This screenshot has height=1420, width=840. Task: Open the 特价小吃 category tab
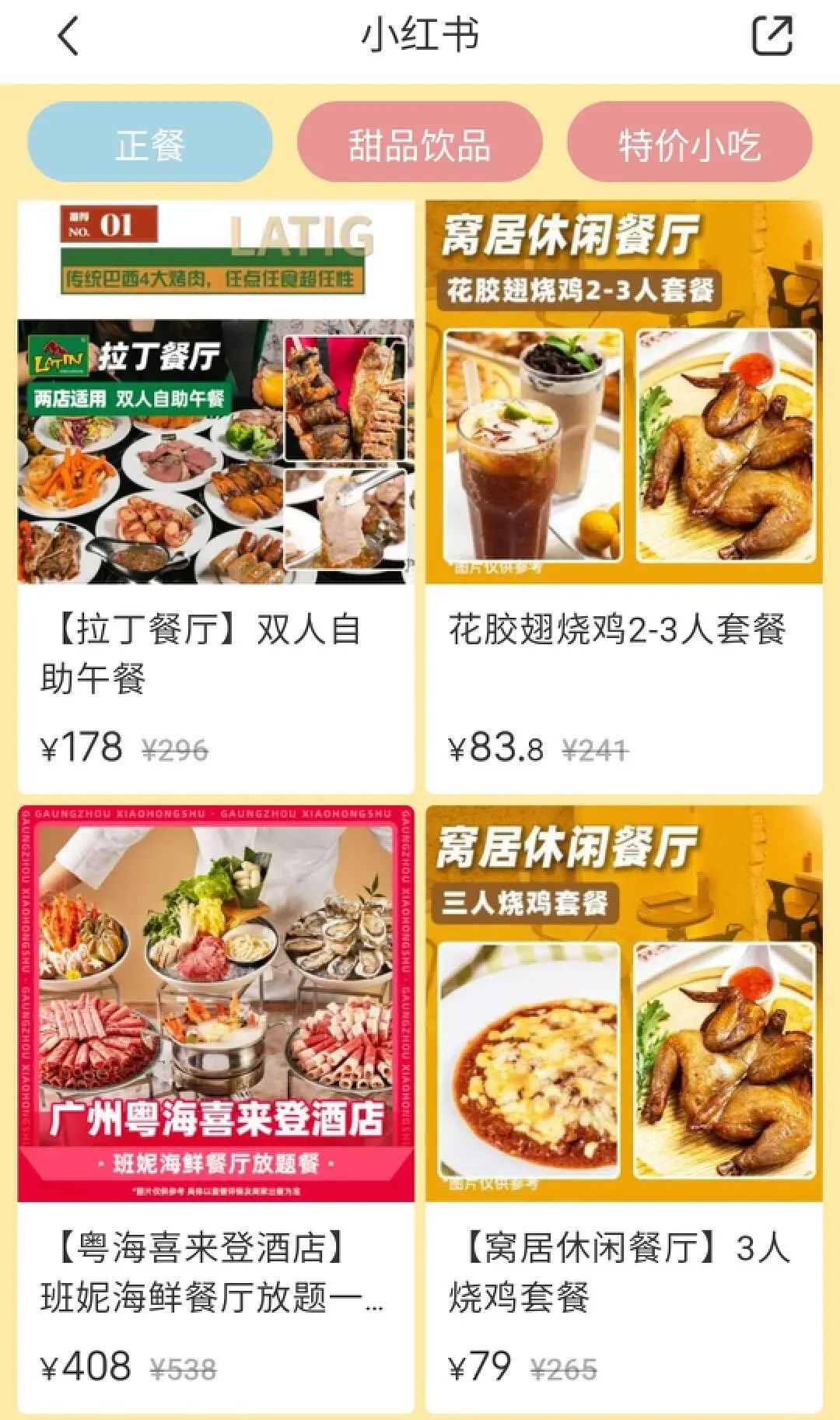click(689, 144)
